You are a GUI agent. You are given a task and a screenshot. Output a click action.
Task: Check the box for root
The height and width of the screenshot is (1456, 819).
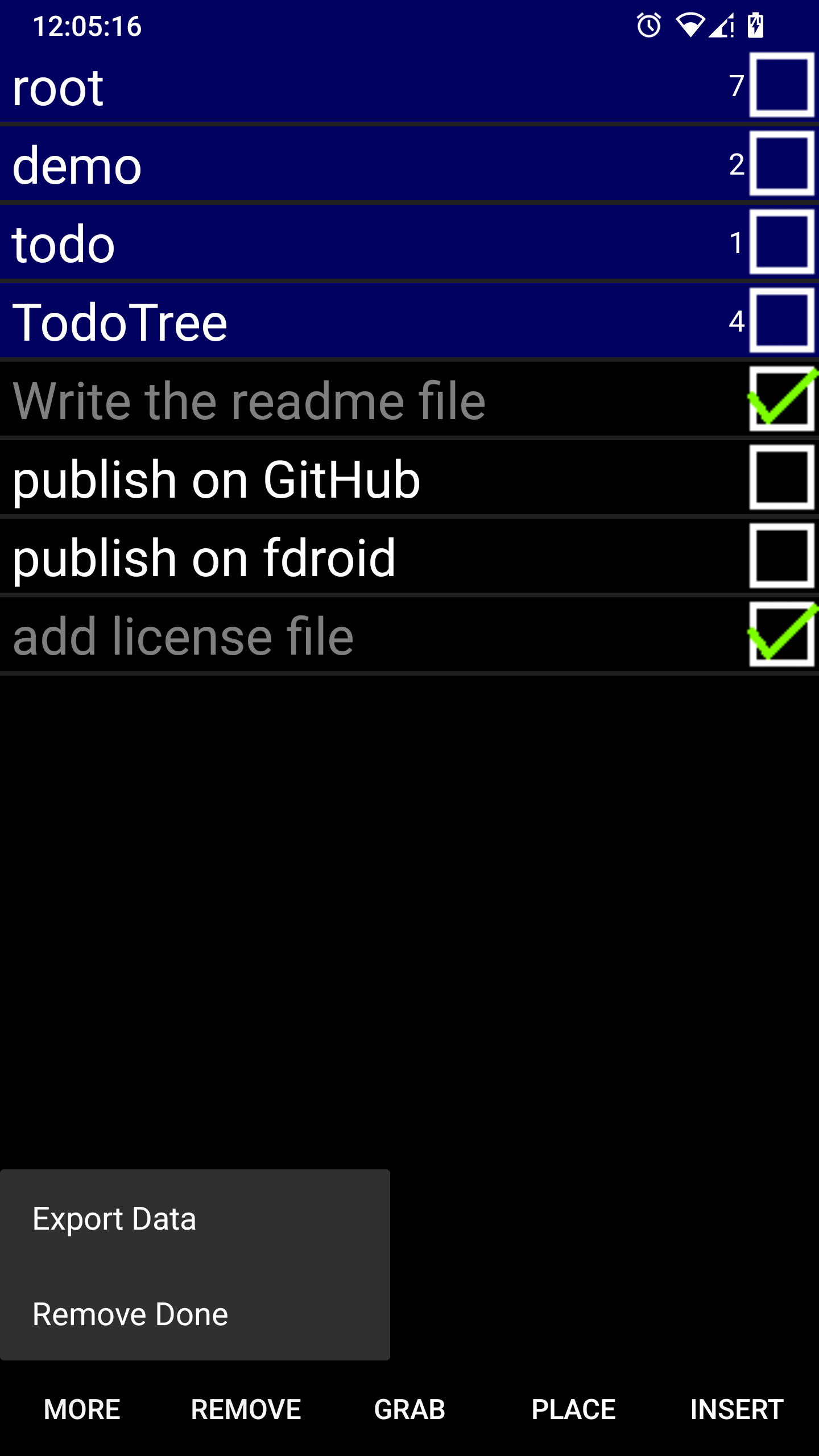tap(782, 85)
